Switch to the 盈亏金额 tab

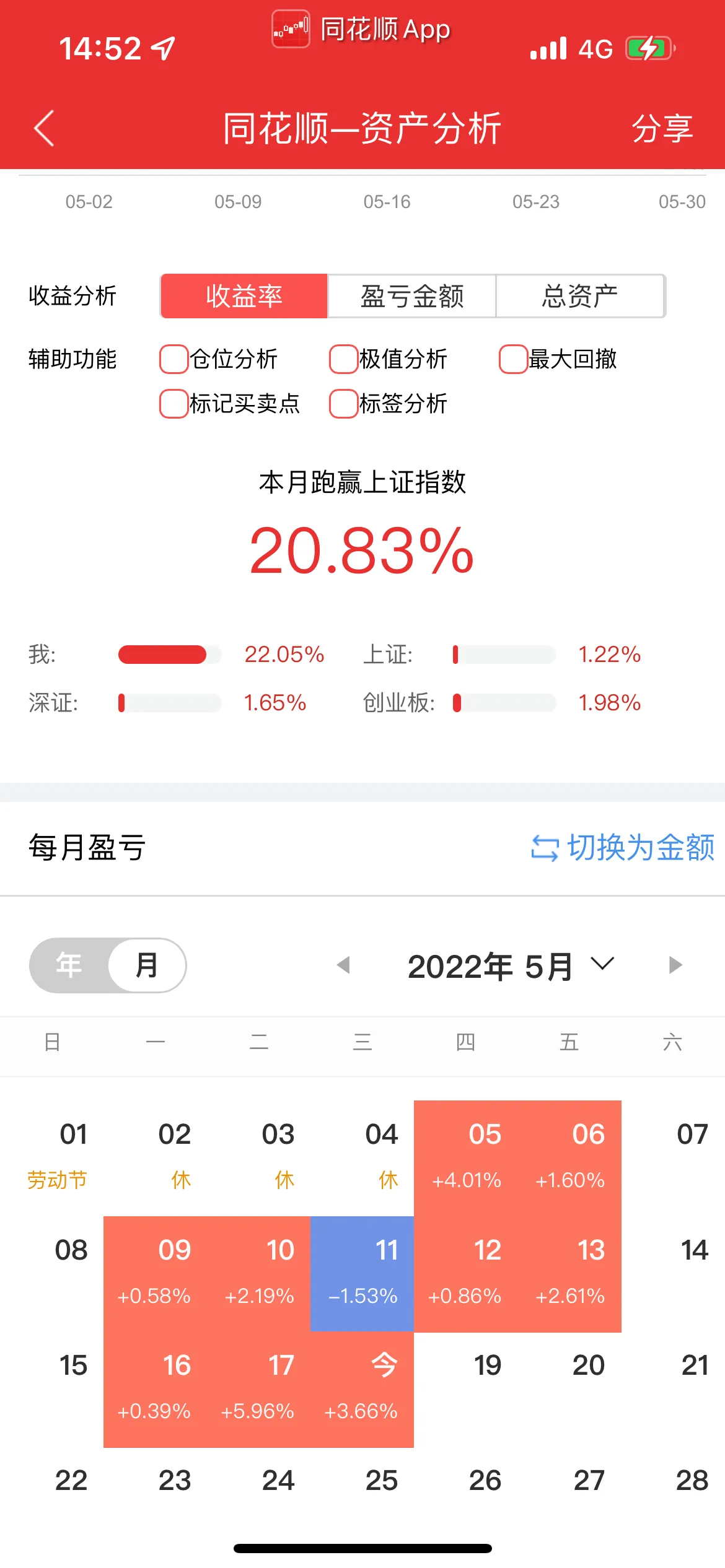click(411, 297)
